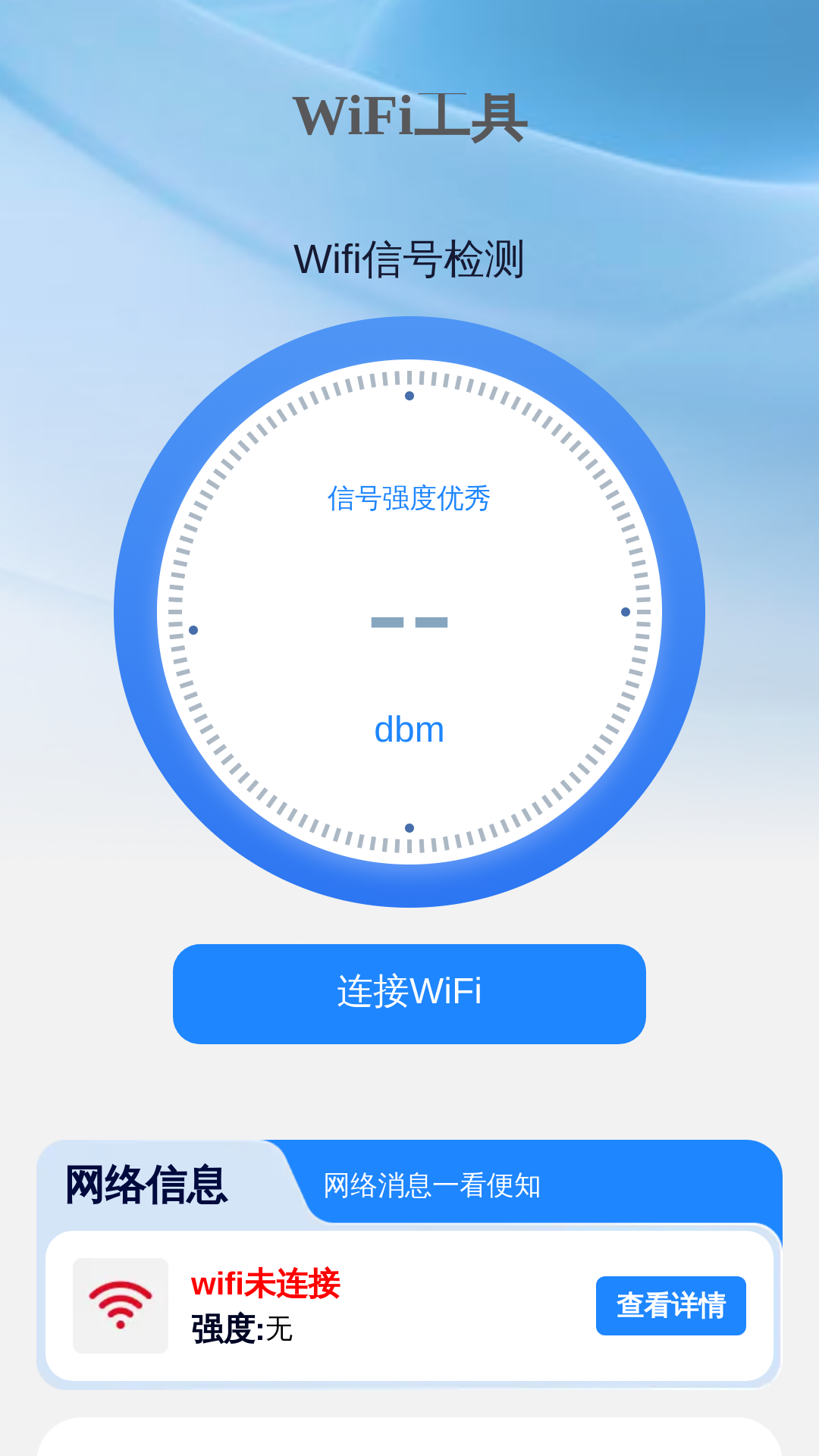Click the '--' signal reading display
The height and width of the screenshot is (1456, 819).
[x=409, y=622]
